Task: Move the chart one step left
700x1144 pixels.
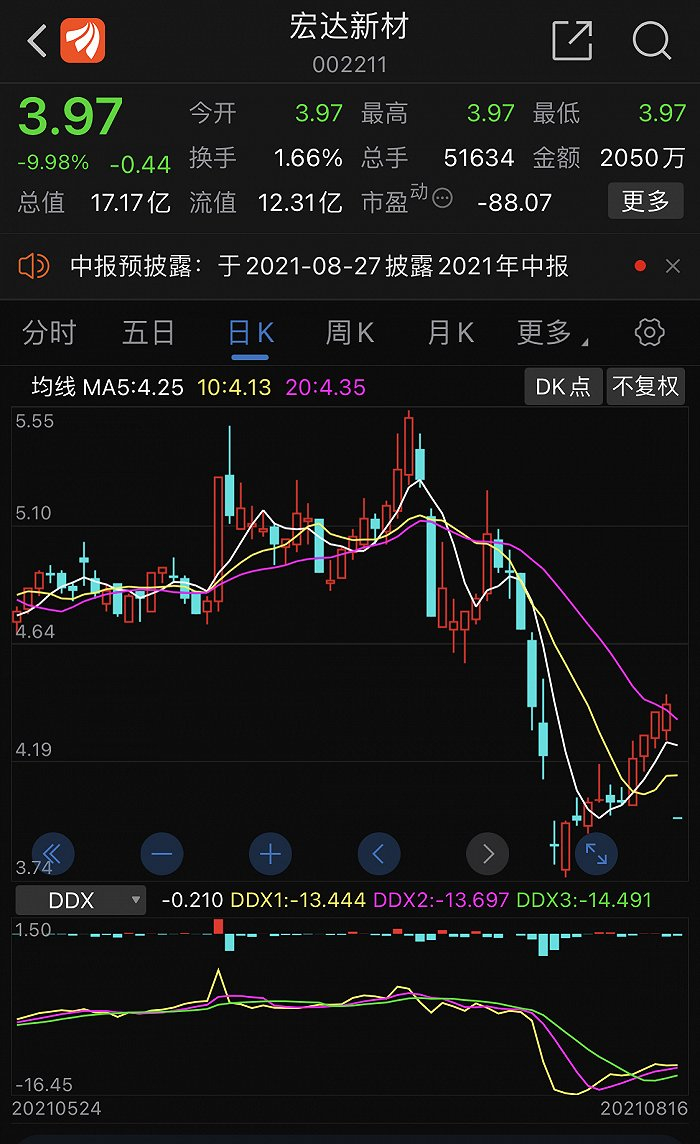Action: click(379, 854)
